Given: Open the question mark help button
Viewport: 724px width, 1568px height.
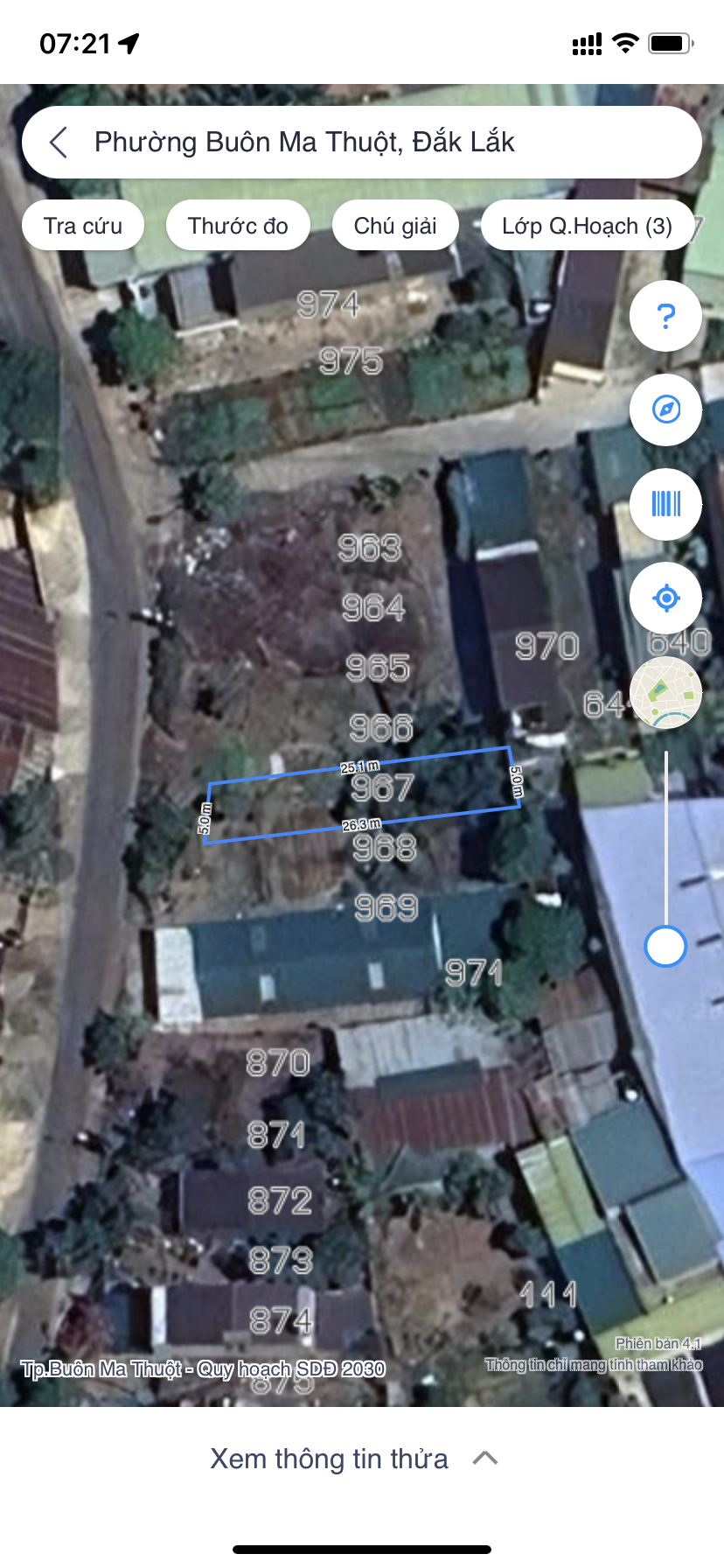Looking at the screenshot, I should tap(665, 316).
